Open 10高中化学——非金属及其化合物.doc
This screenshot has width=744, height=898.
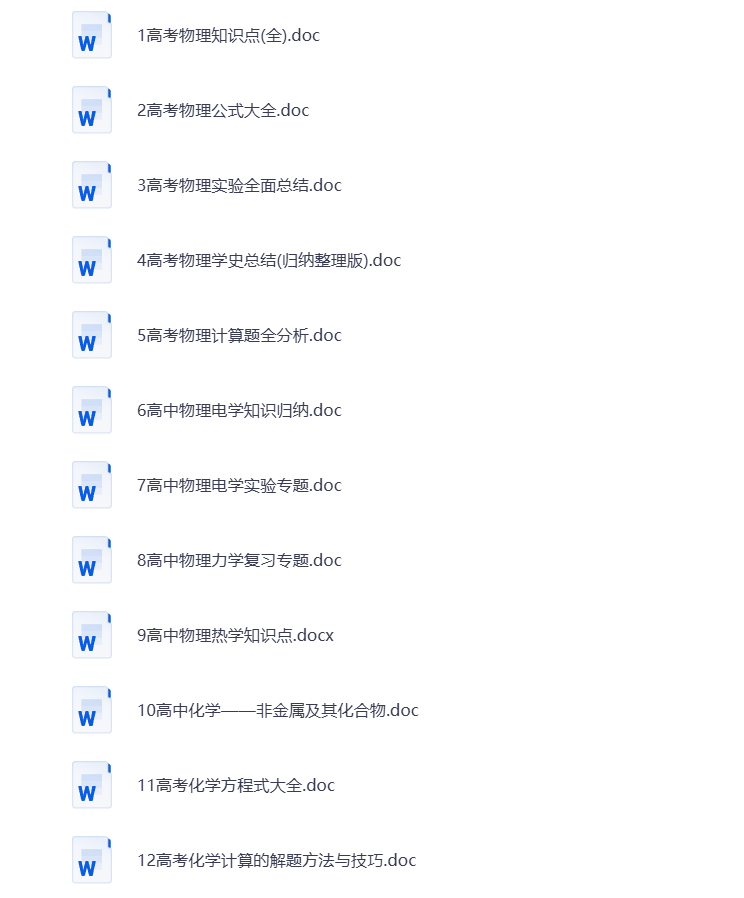point(276,709)
